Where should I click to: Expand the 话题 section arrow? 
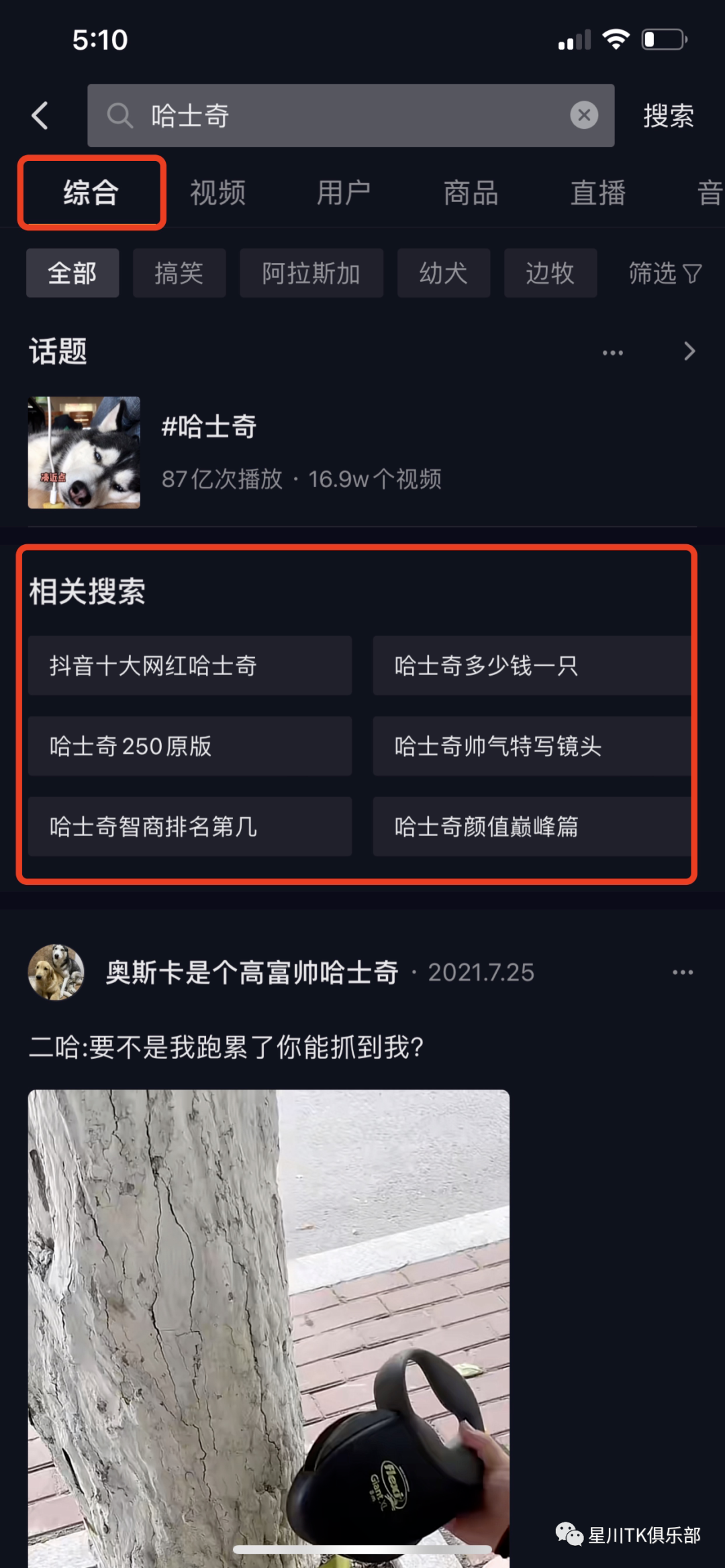click(689, 352)
